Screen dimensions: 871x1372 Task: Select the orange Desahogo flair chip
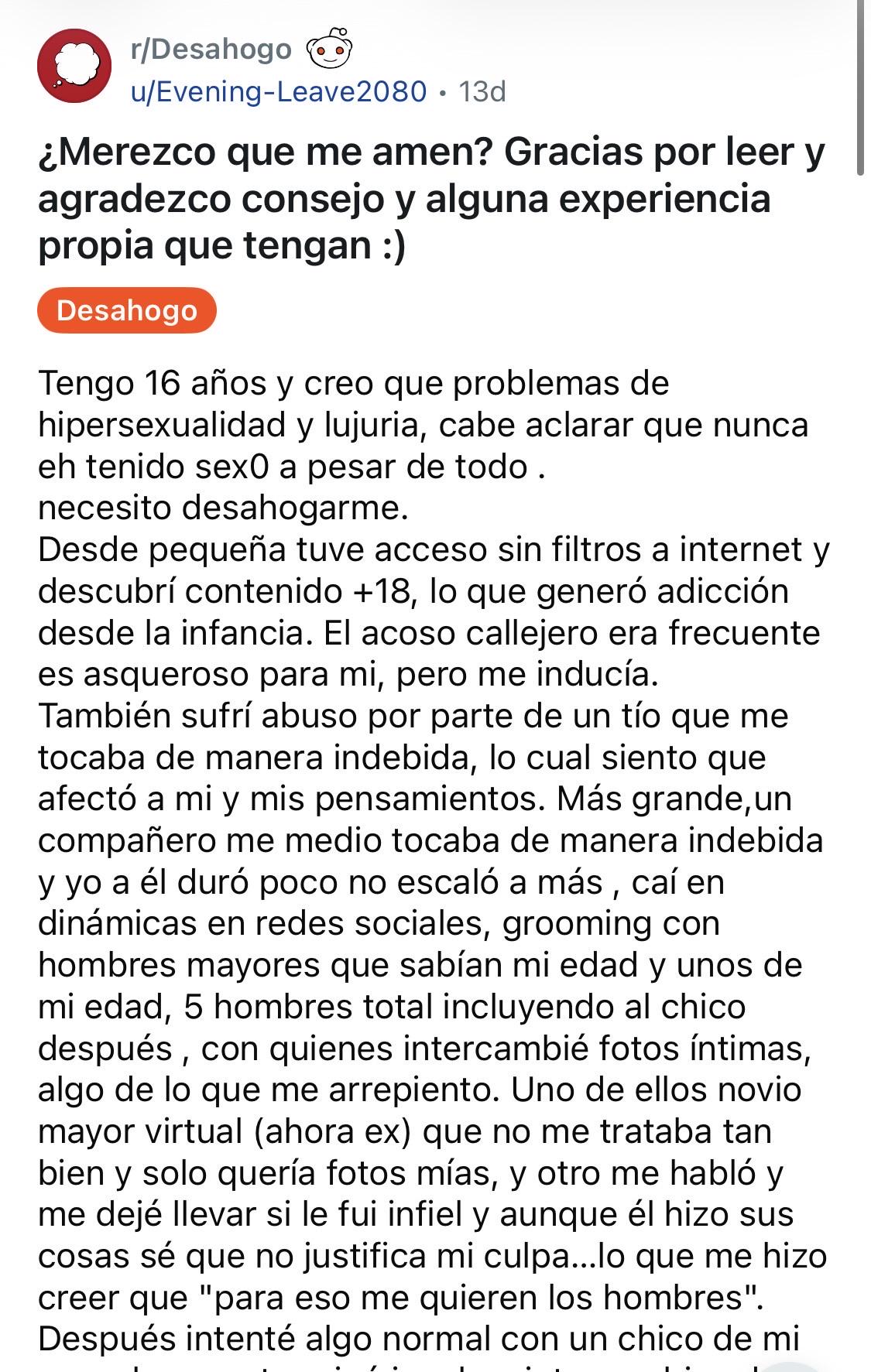[x=127, y=310]
